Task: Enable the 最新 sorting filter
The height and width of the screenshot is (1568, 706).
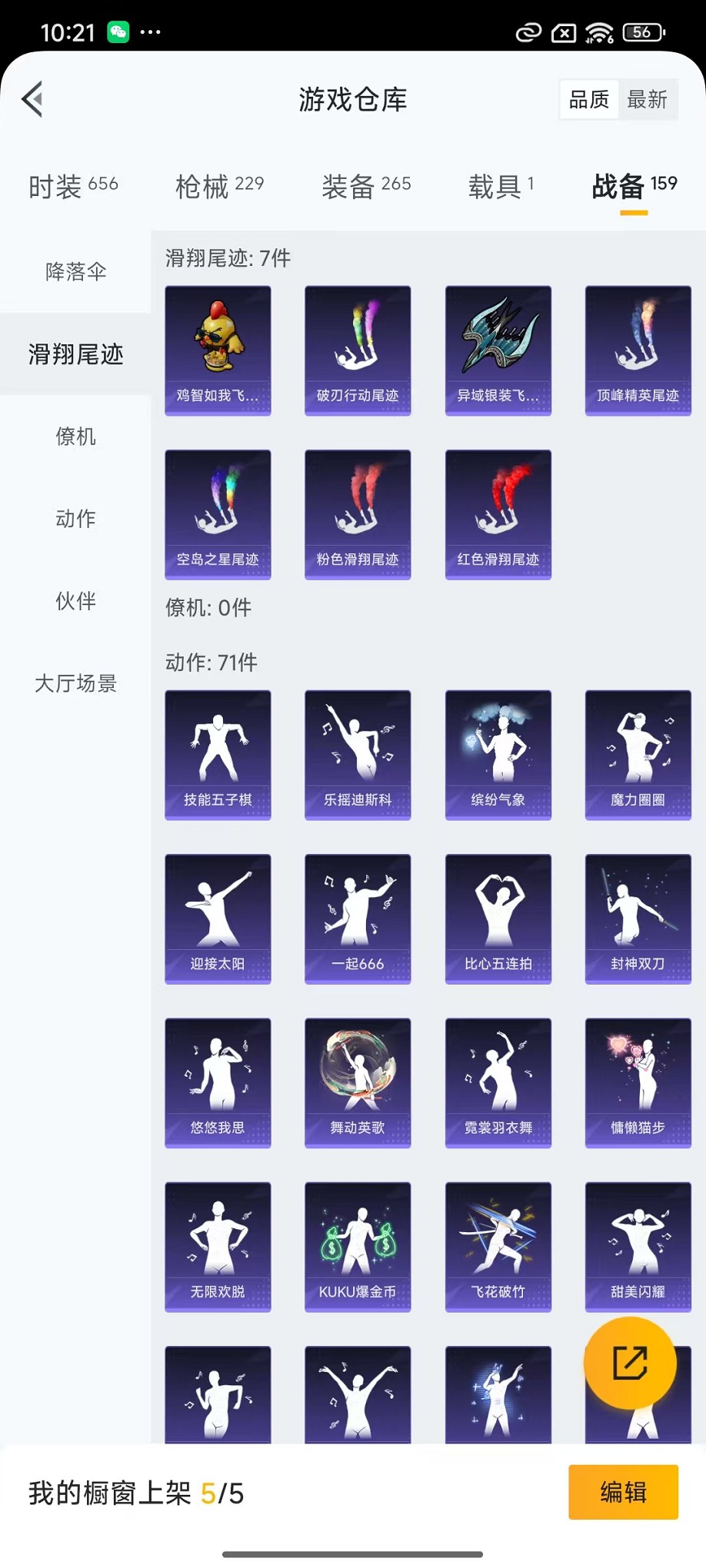Action: [648, 98]
